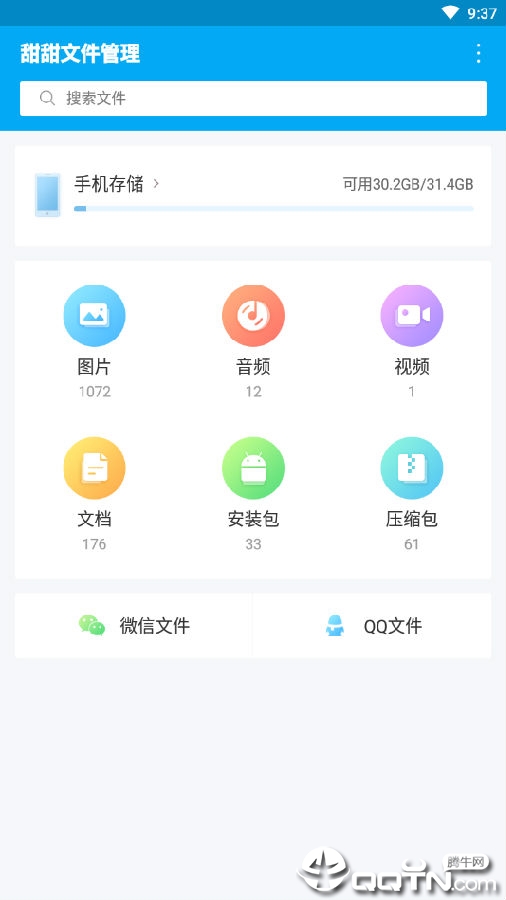Open the 音频 audio category
This screenshot has width=506, height=900.
pyautogui.click(x=253, y=342)
